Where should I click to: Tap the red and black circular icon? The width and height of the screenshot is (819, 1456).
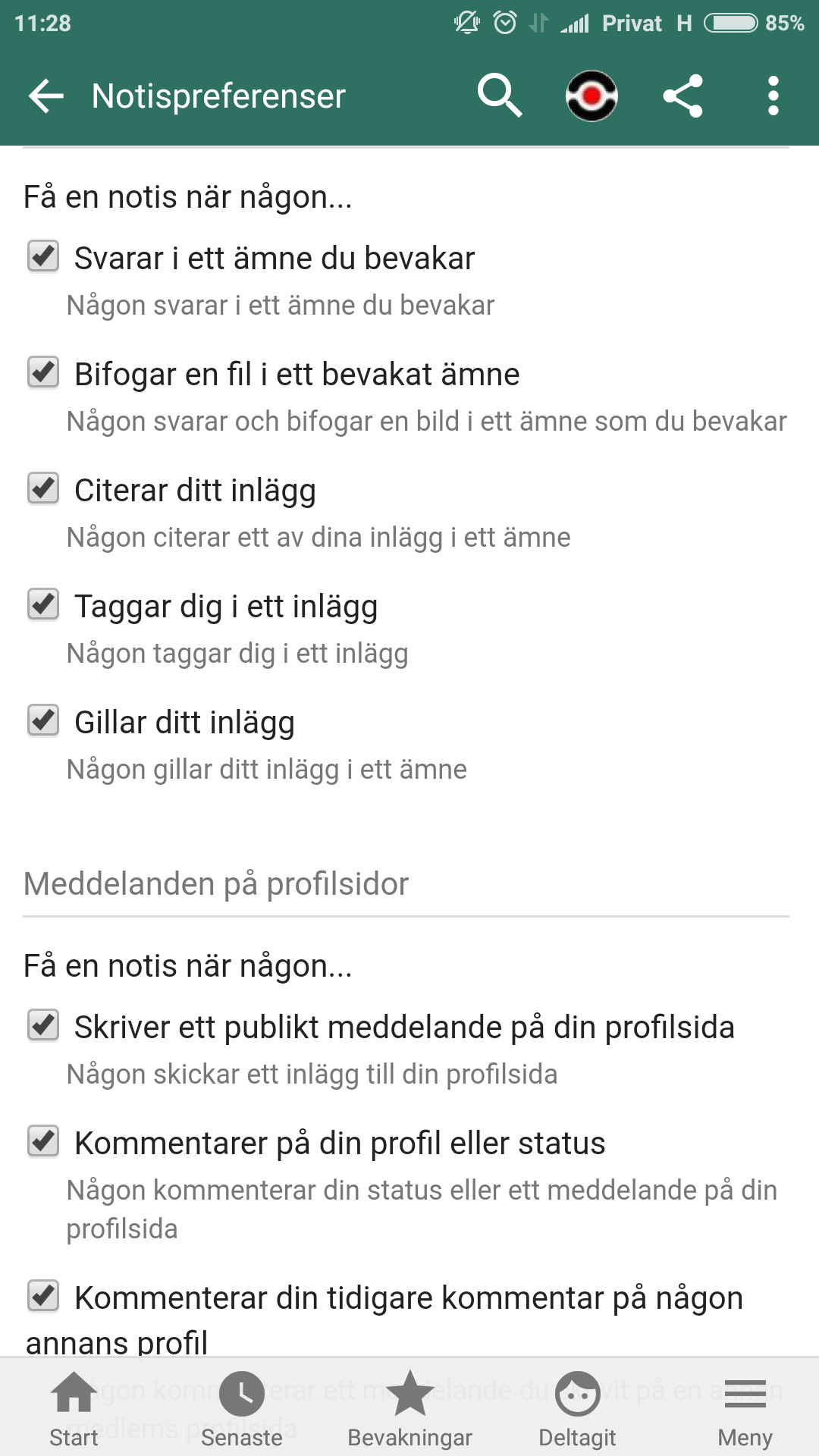591,96
